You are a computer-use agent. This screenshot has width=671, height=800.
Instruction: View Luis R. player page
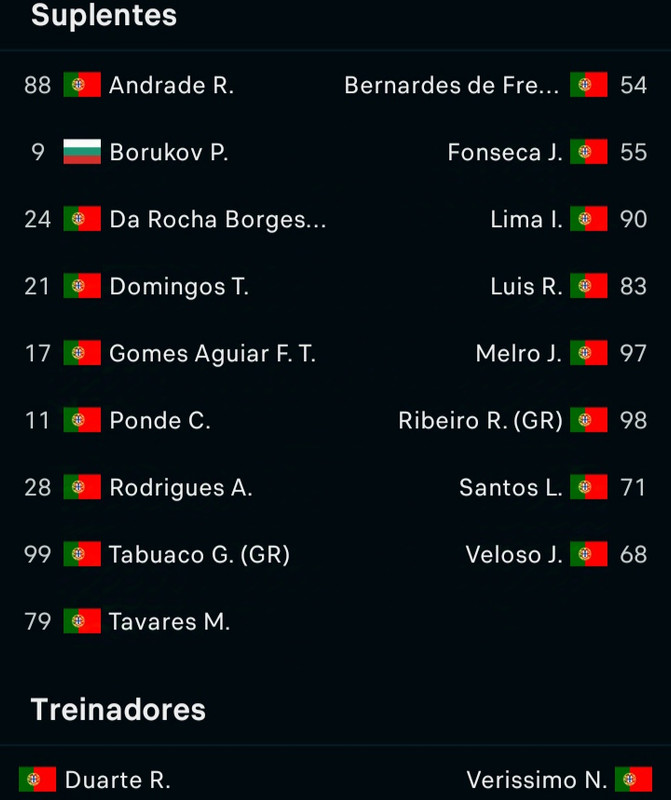527,287
